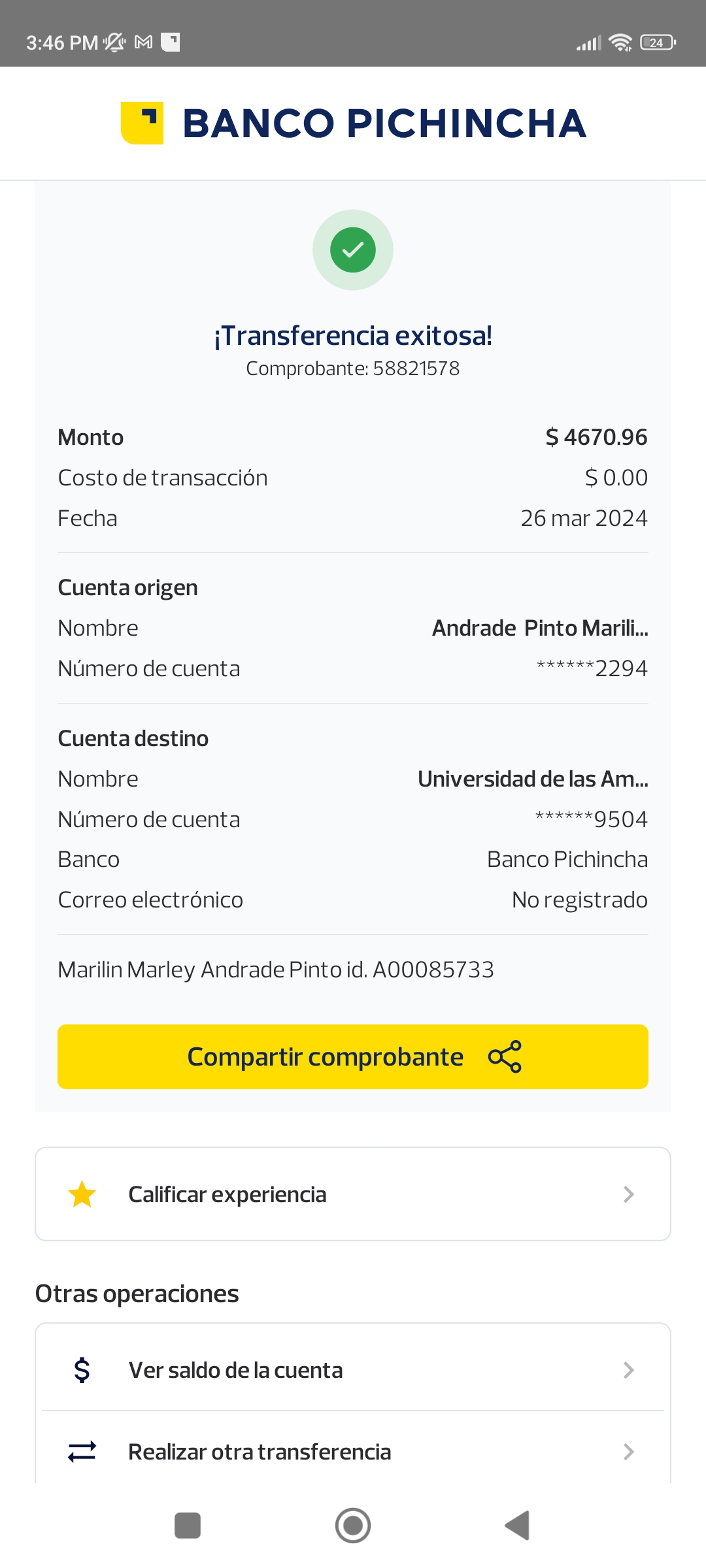Open recent apps from navigation bar

click(188, 1526)
